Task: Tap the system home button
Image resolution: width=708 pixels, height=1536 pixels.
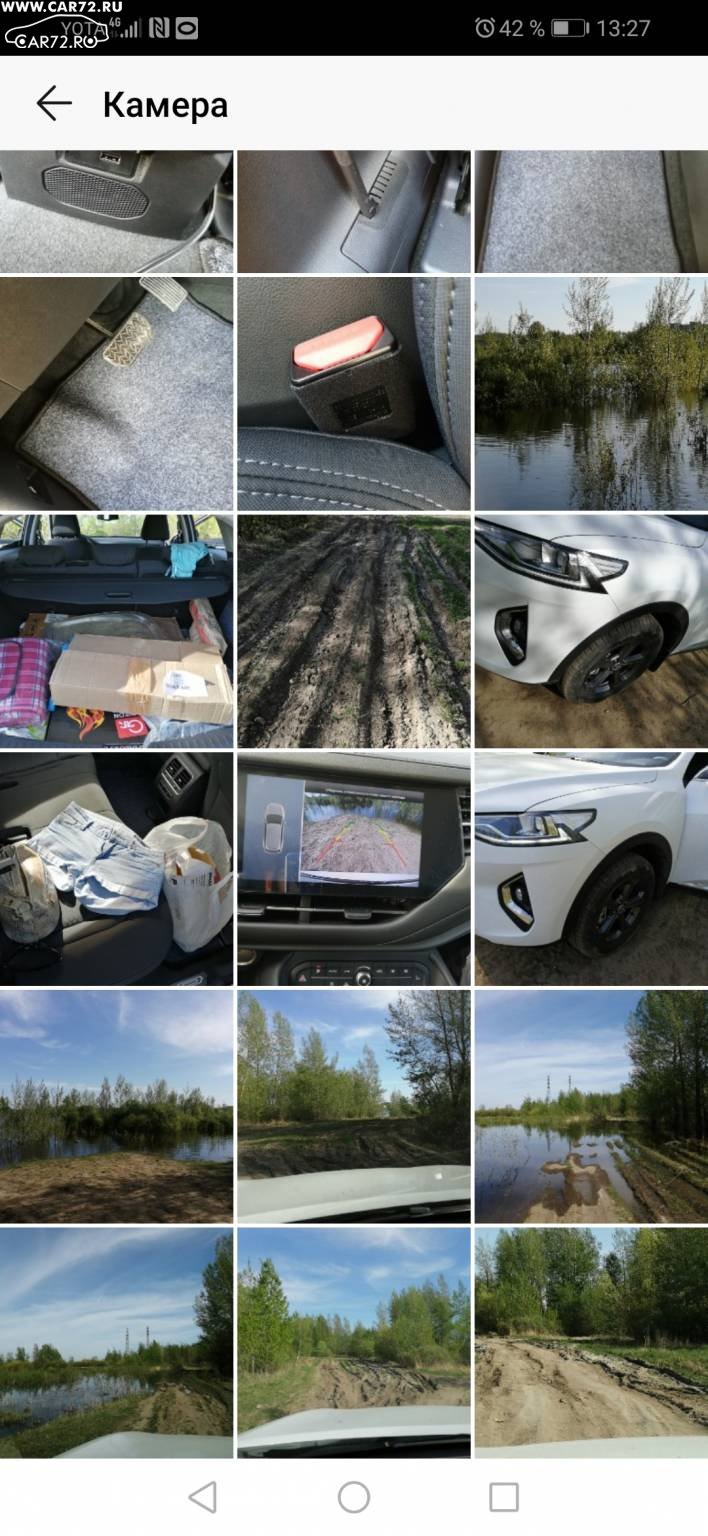Action: point(354,1497)
